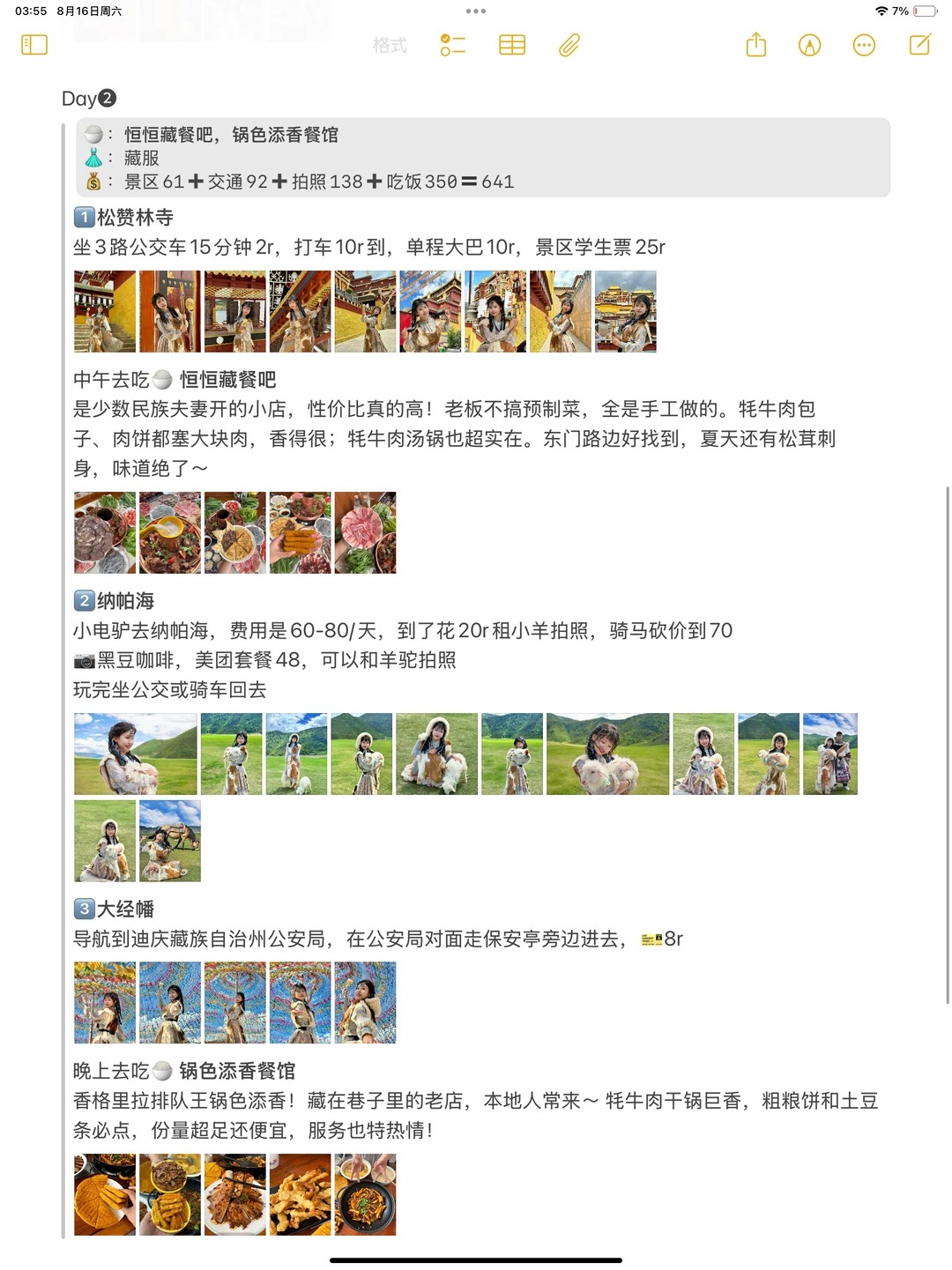
Task: Open the more options ellipsis menu
Action: click(x=864, y=45)
